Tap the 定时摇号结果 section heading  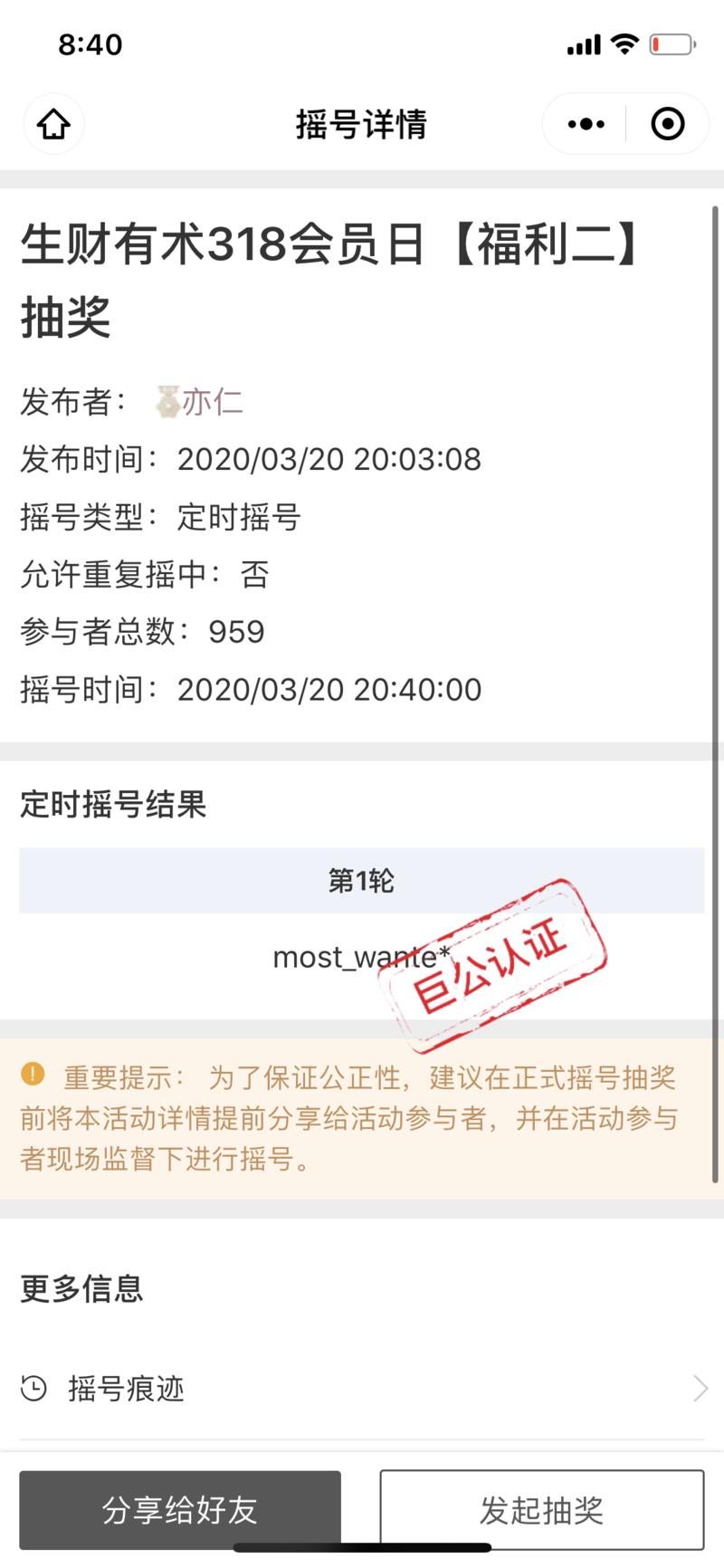113,804
